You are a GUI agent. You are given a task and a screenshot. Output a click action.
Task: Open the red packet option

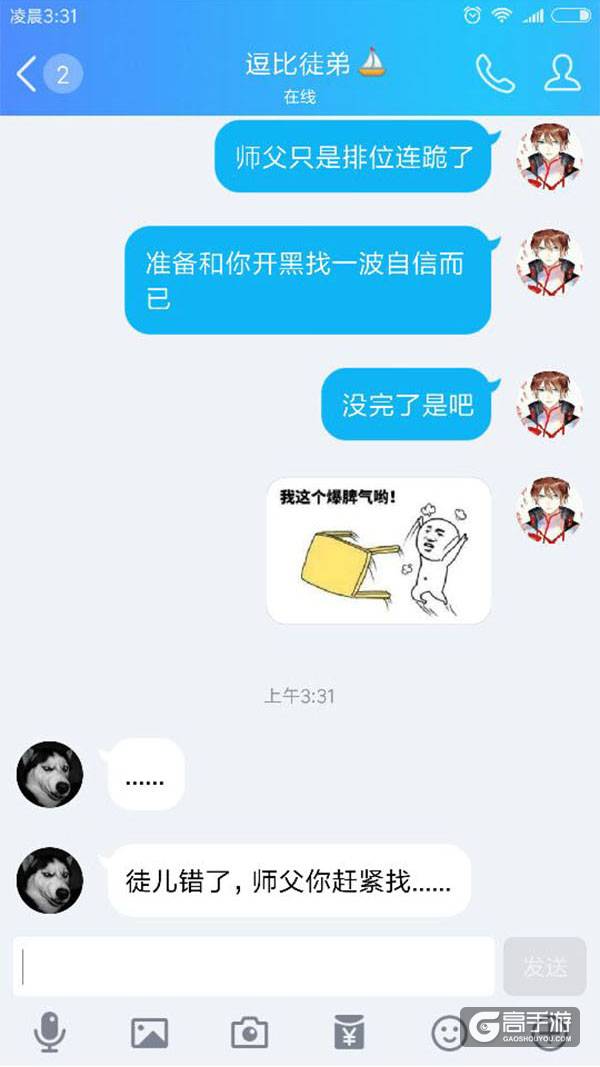(349, 1031)
